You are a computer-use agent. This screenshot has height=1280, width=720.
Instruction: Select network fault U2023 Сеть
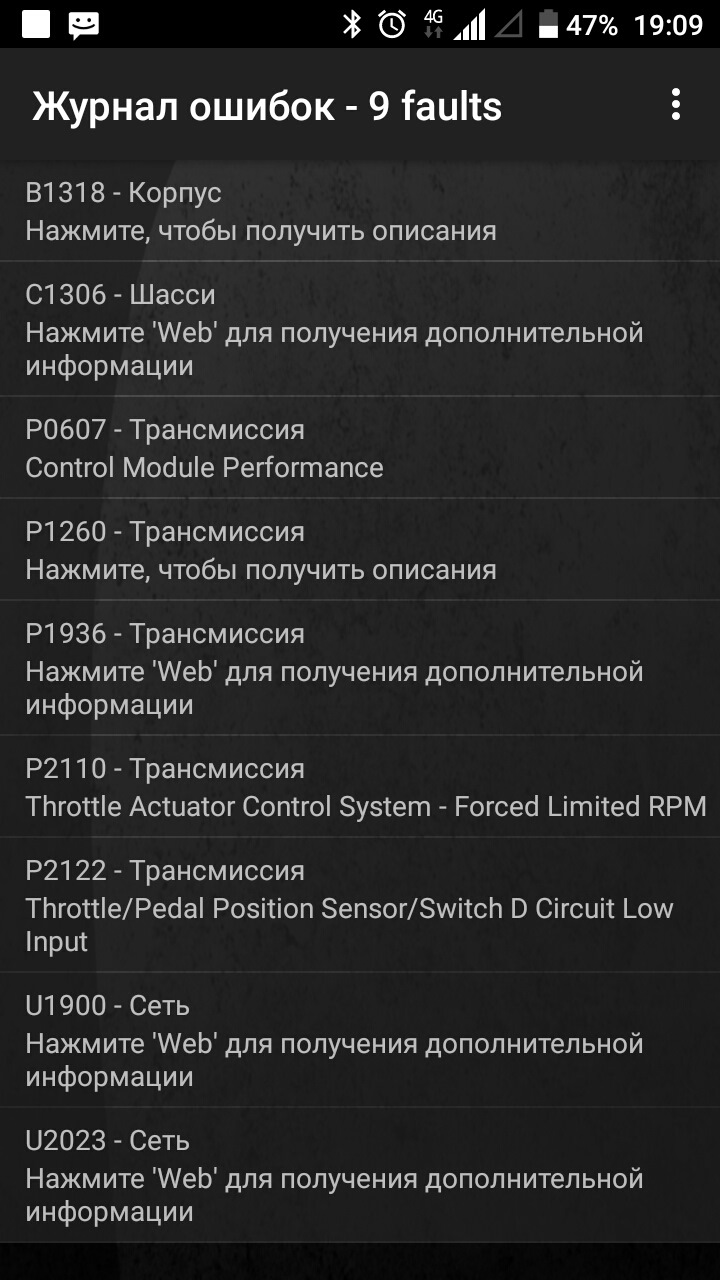point(360,1175)
